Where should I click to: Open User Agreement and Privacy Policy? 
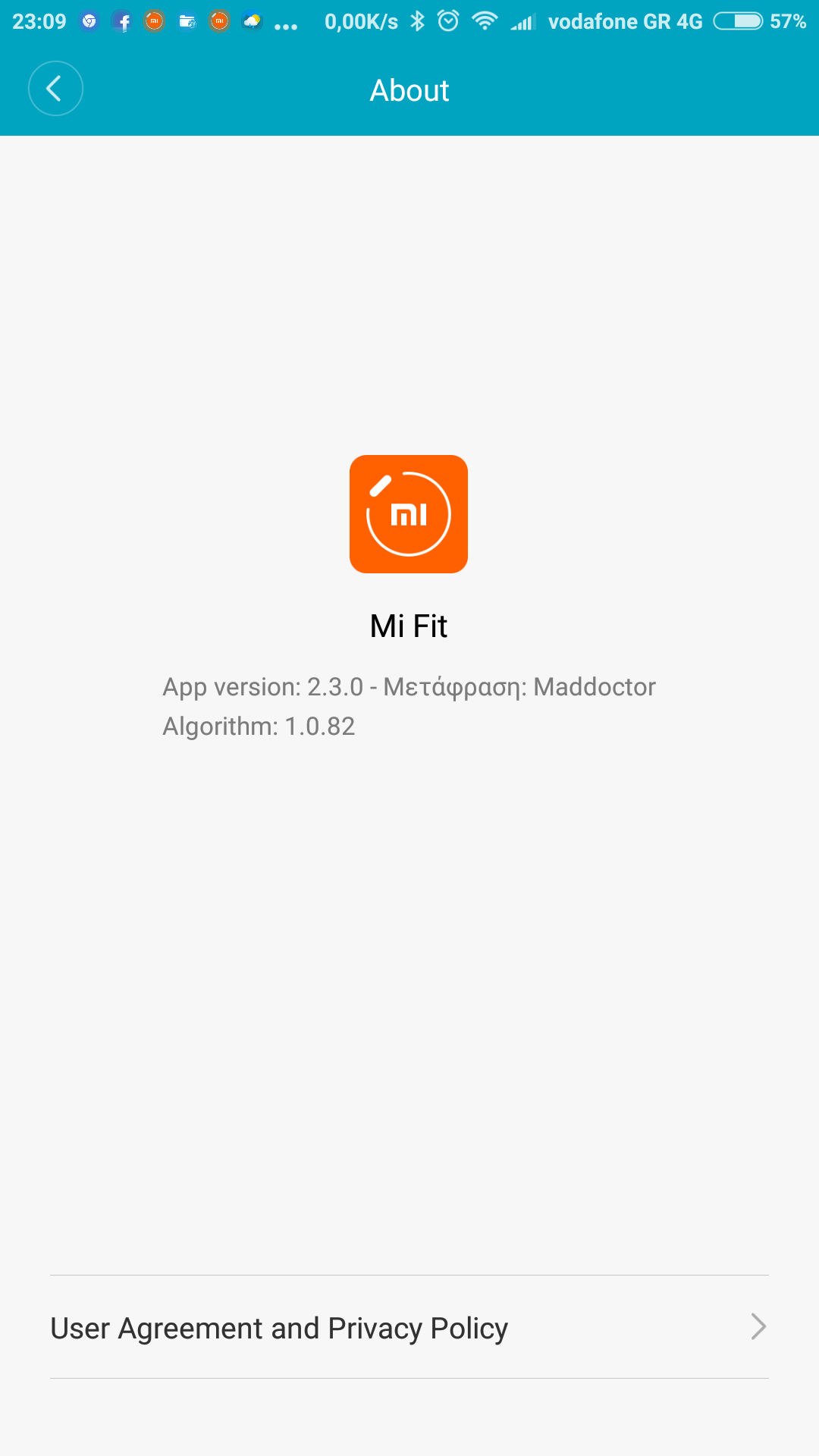[409, 1327]
